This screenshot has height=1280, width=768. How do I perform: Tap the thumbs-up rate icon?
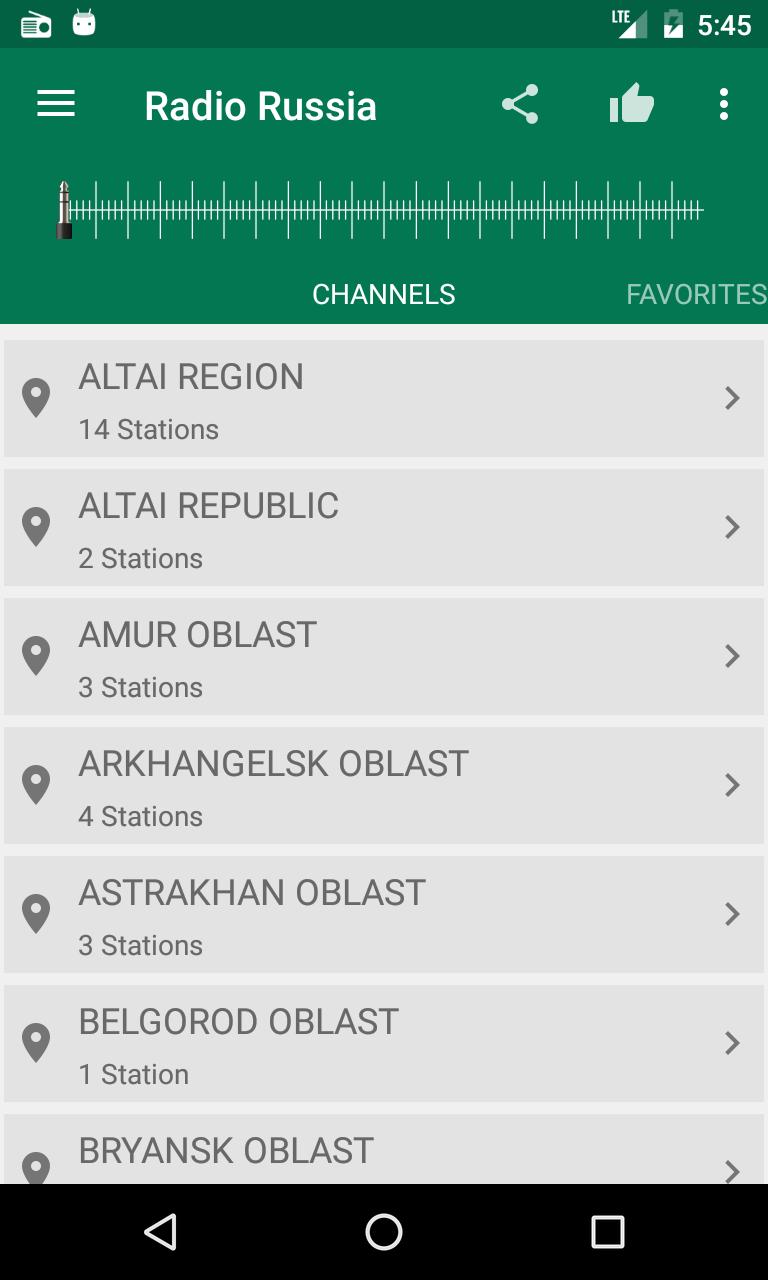631,104
